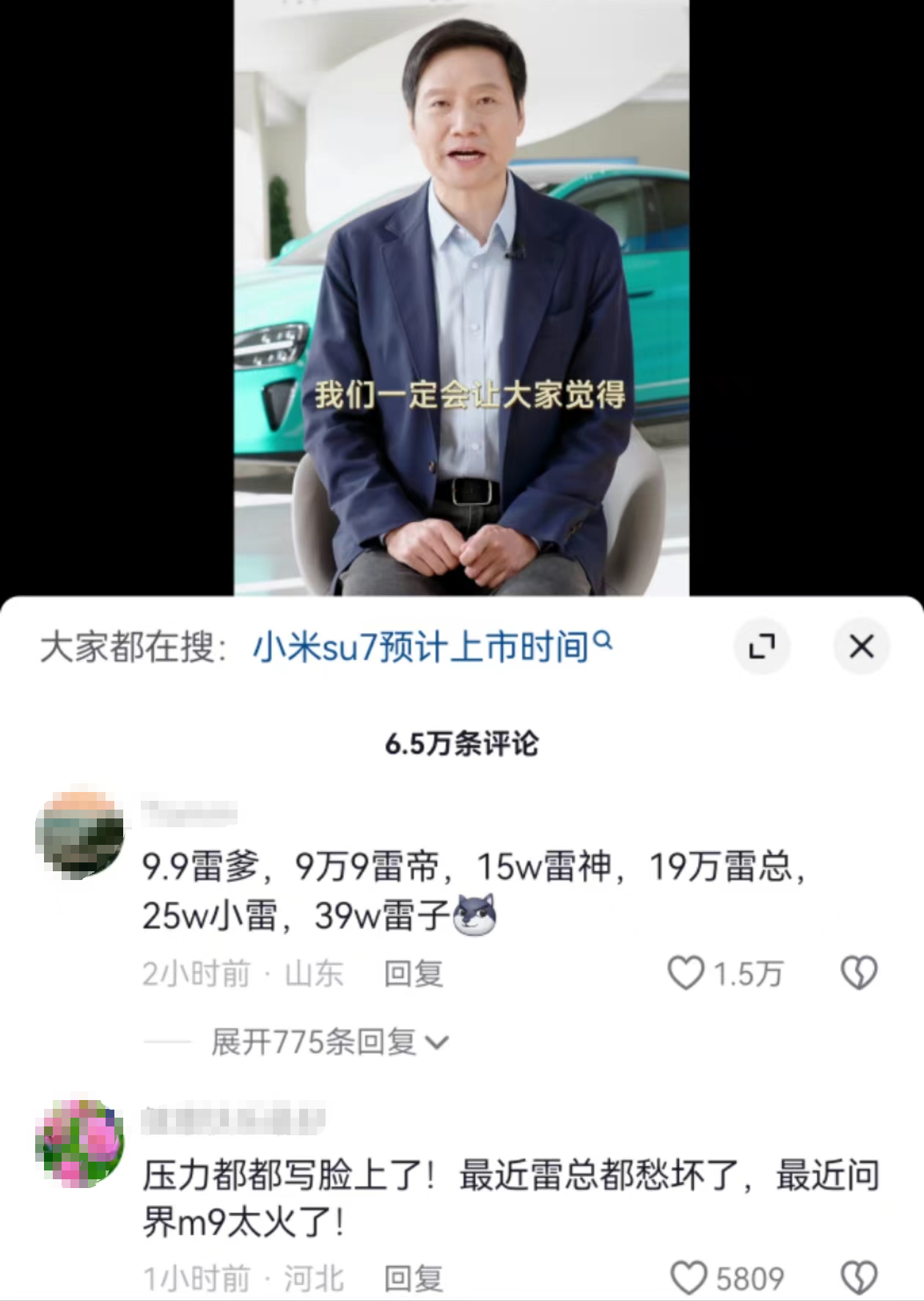Dislike the 9.9雷爹 comment

tap(859, 973)
